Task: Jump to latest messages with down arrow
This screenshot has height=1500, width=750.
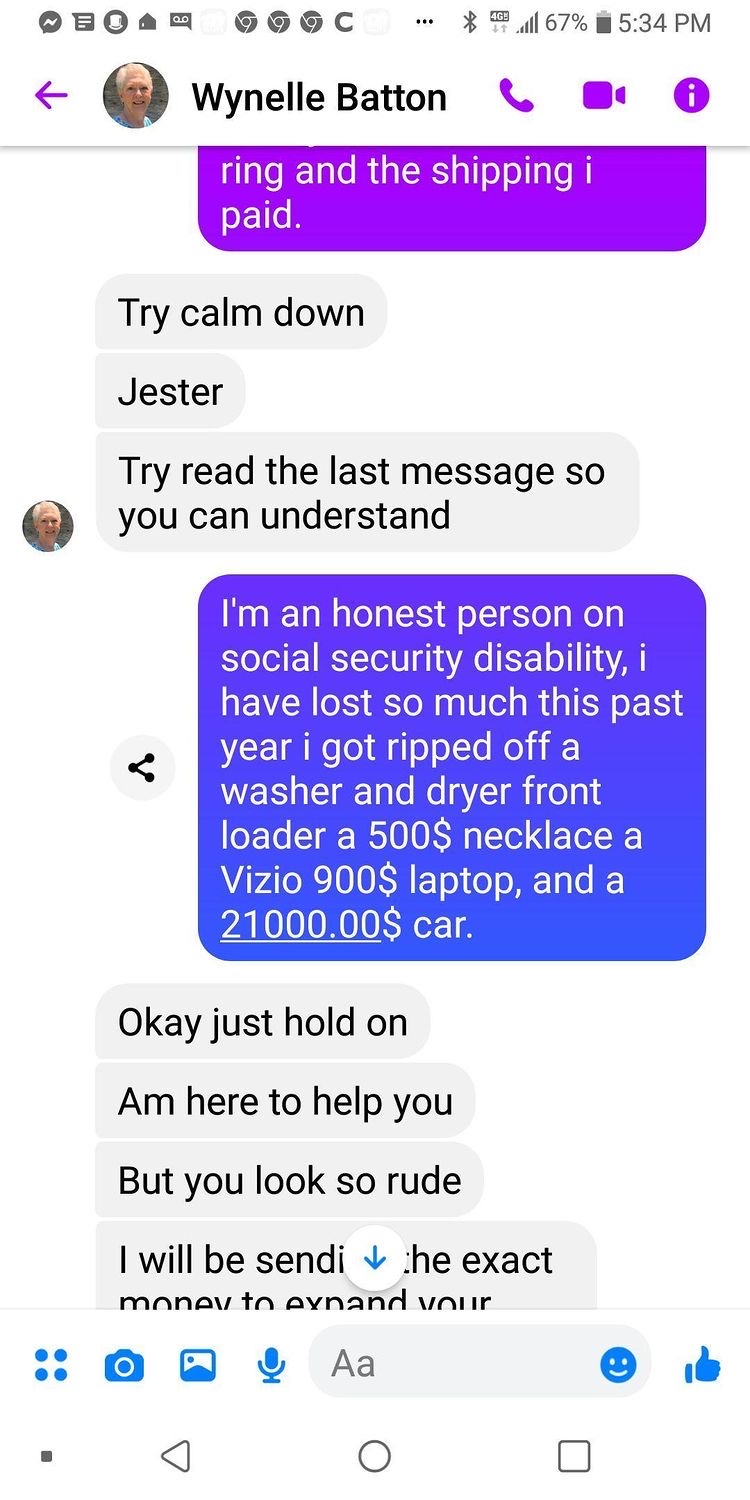Action: click(x=374, y=1259)
